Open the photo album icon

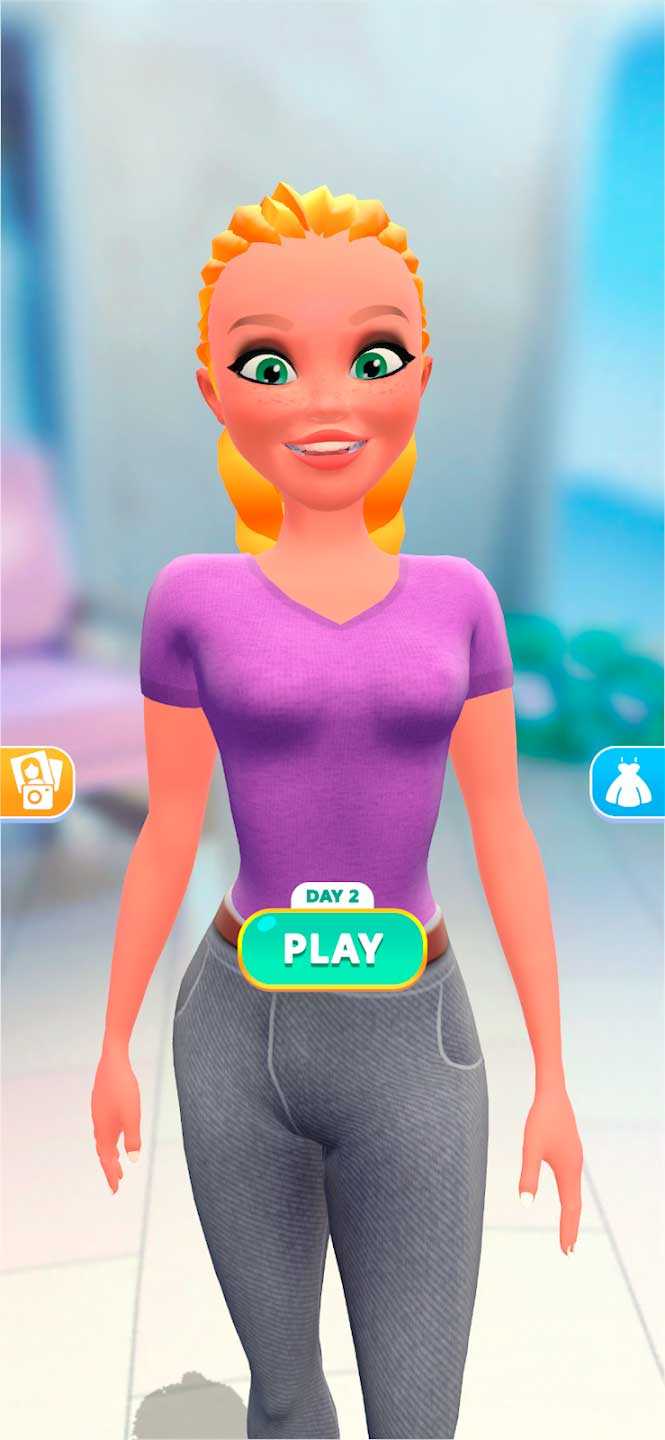click(x=35, y=782)
